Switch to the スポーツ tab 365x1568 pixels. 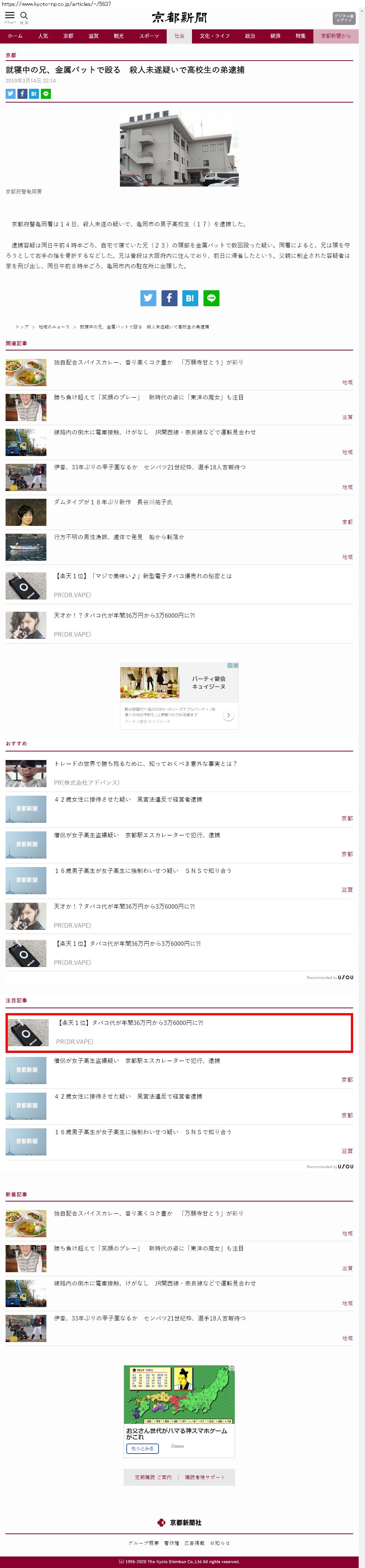149,36
